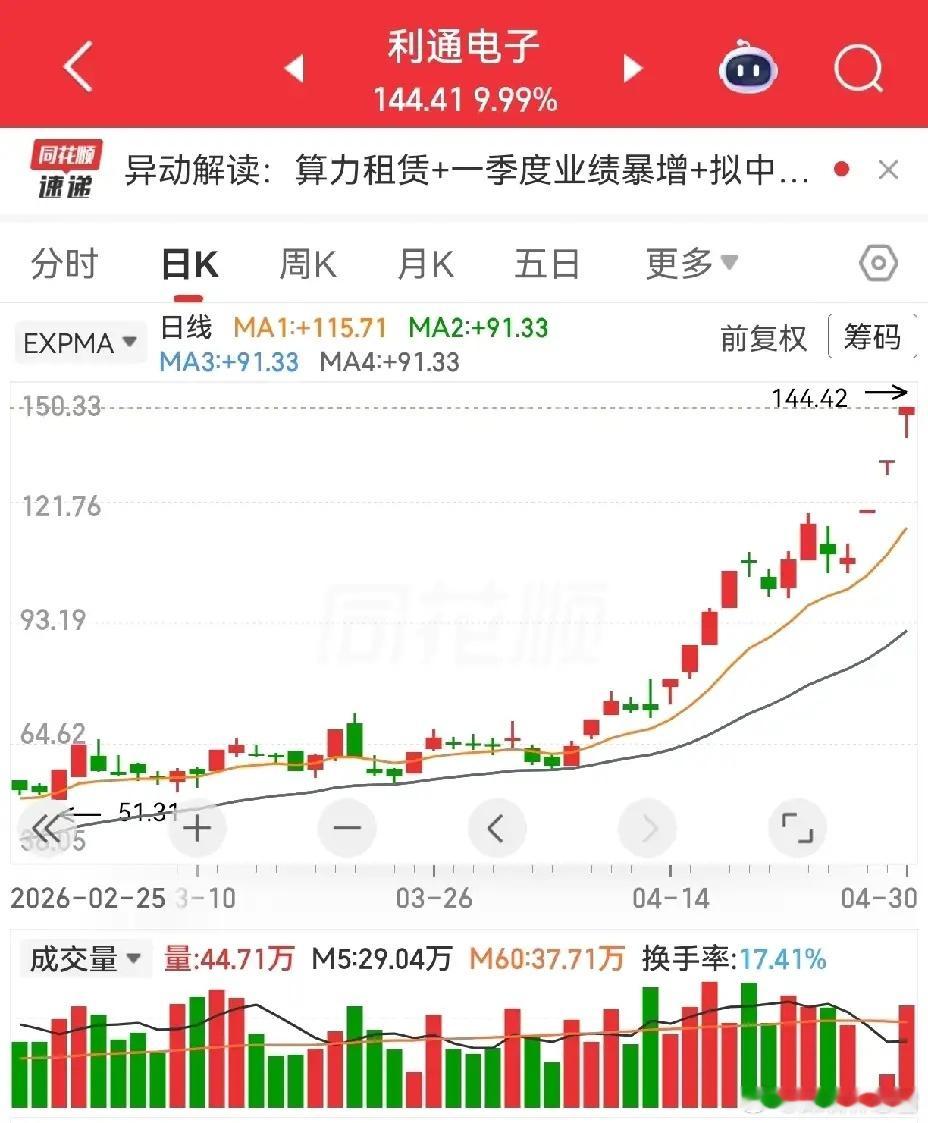This screenshot has width=928, height=1123.
Task: Expand chart to fullscreen
Action: tap(797, 829)
